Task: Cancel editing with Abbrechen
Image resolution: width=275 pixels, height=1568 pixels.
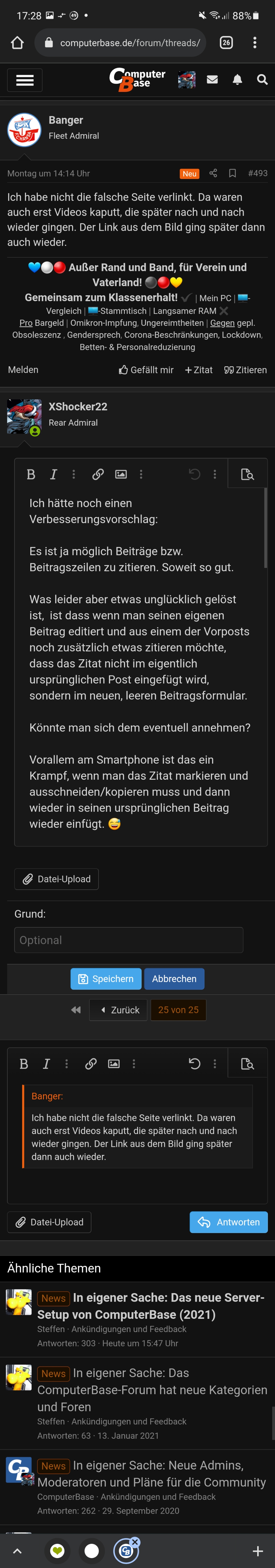Action: tap(174, 979)
